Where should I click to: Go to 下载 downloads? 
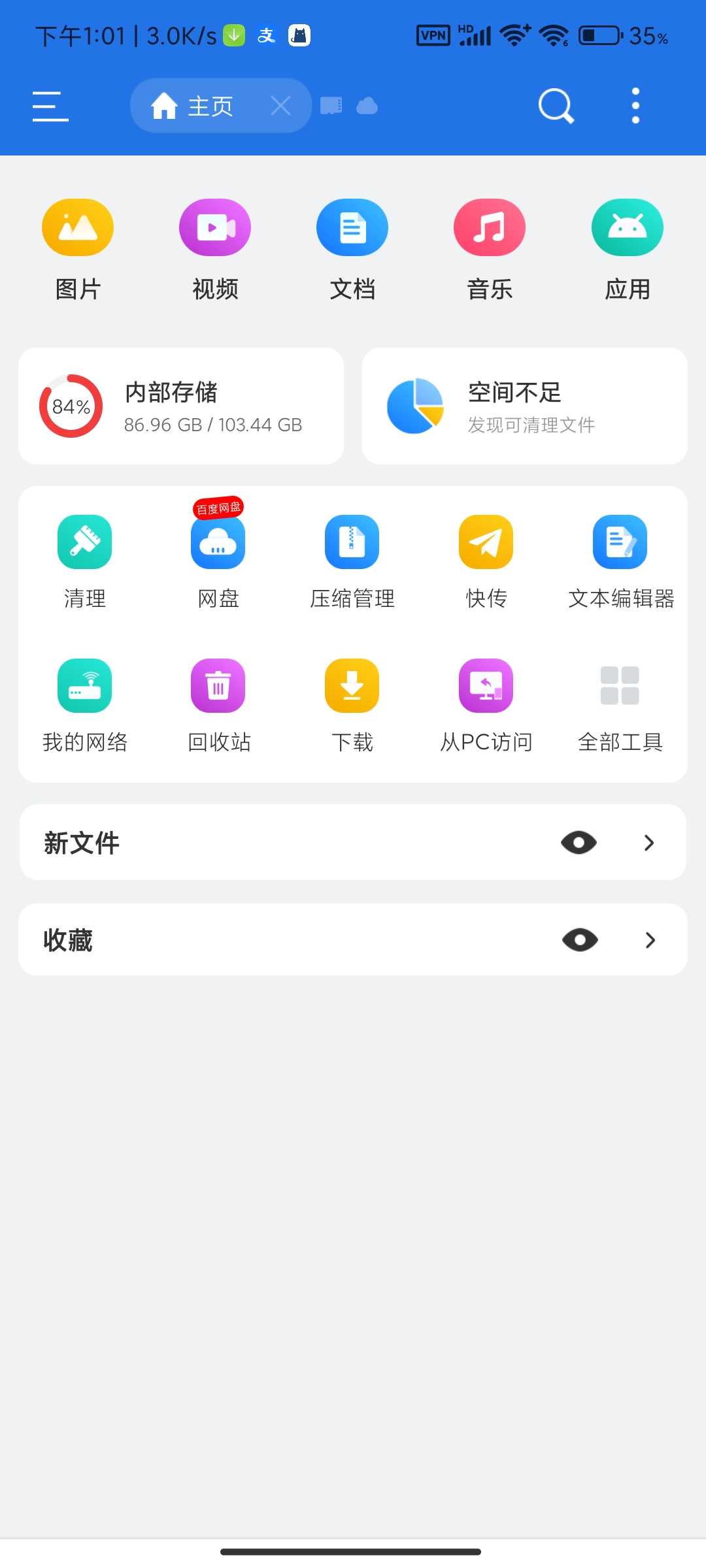point(352,704)
